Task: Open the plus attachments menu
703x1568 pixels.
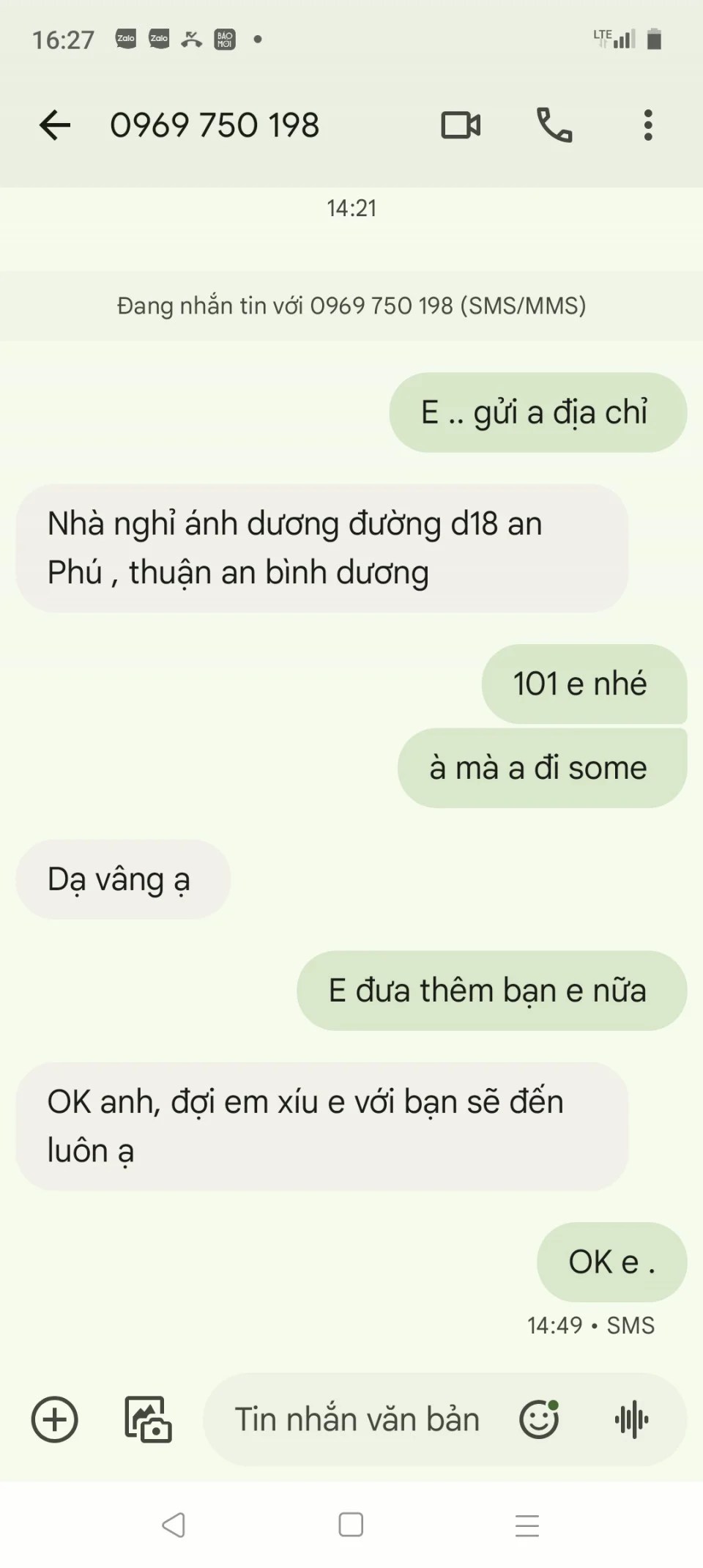Action: click(55, 1419)
